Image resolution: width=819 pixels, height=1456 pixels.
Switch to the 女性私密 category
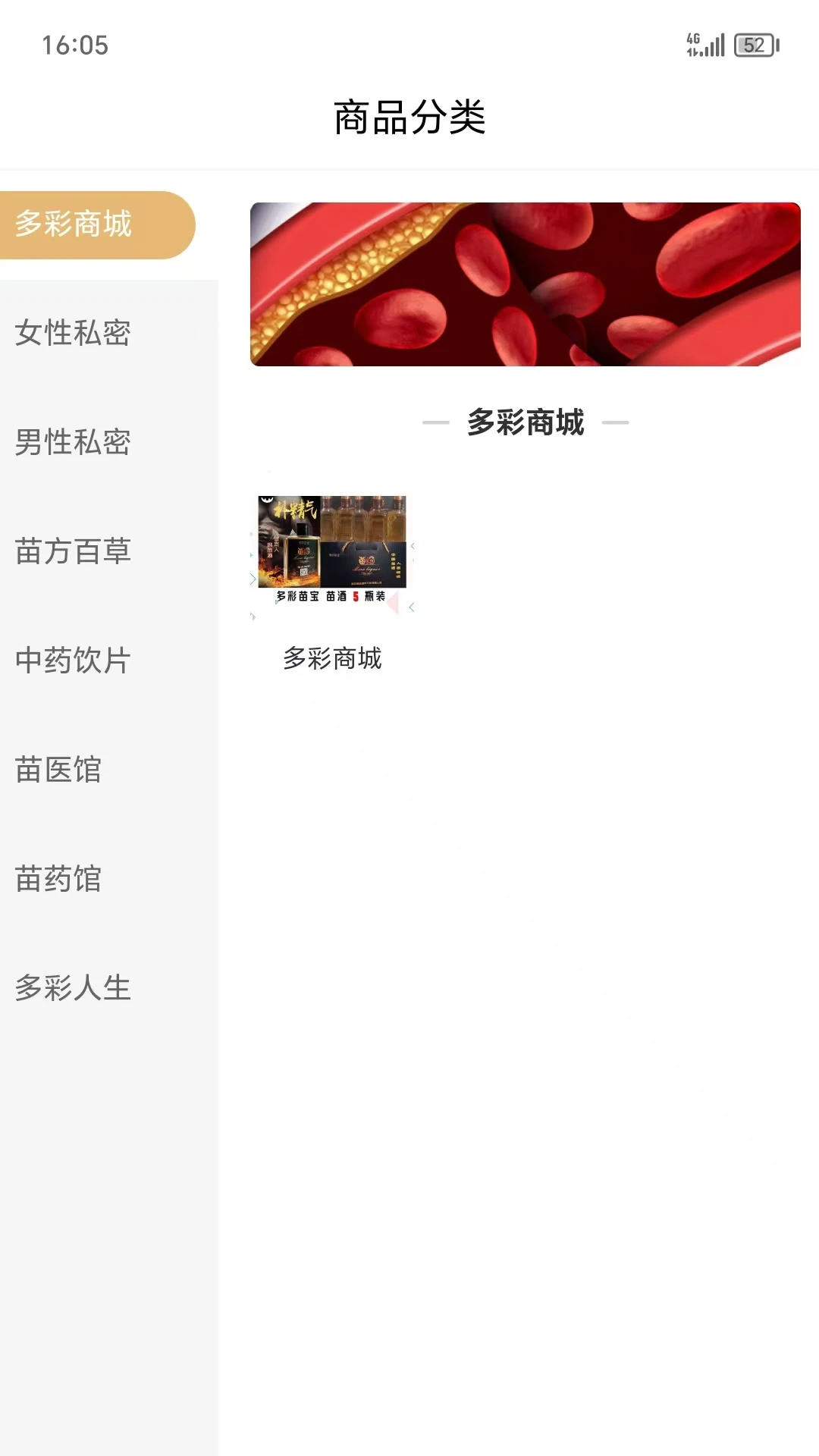coord(74,334)
